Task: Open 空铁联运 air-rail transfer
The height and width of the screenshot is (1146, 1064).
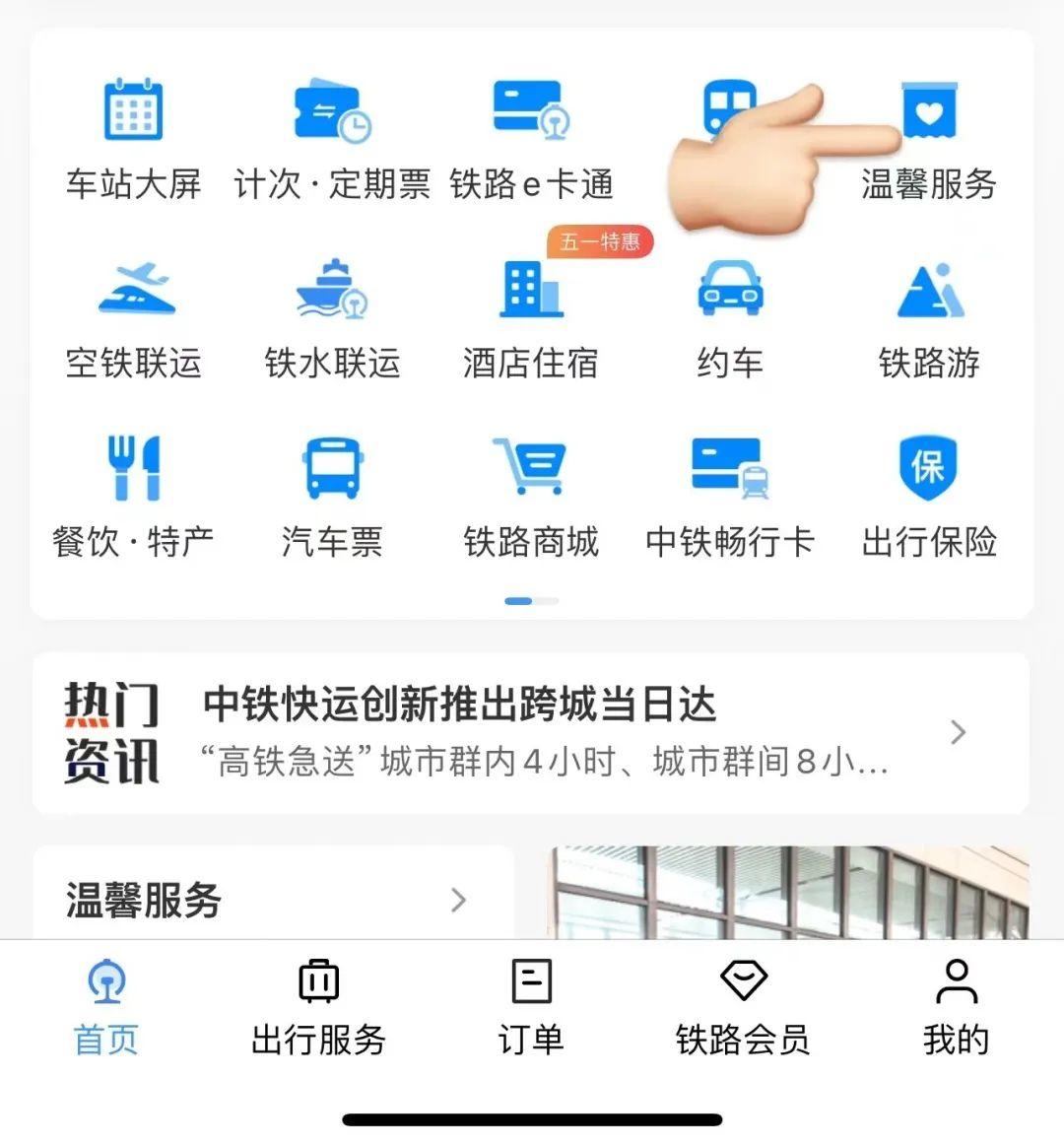Action: (x=133, y=317)
